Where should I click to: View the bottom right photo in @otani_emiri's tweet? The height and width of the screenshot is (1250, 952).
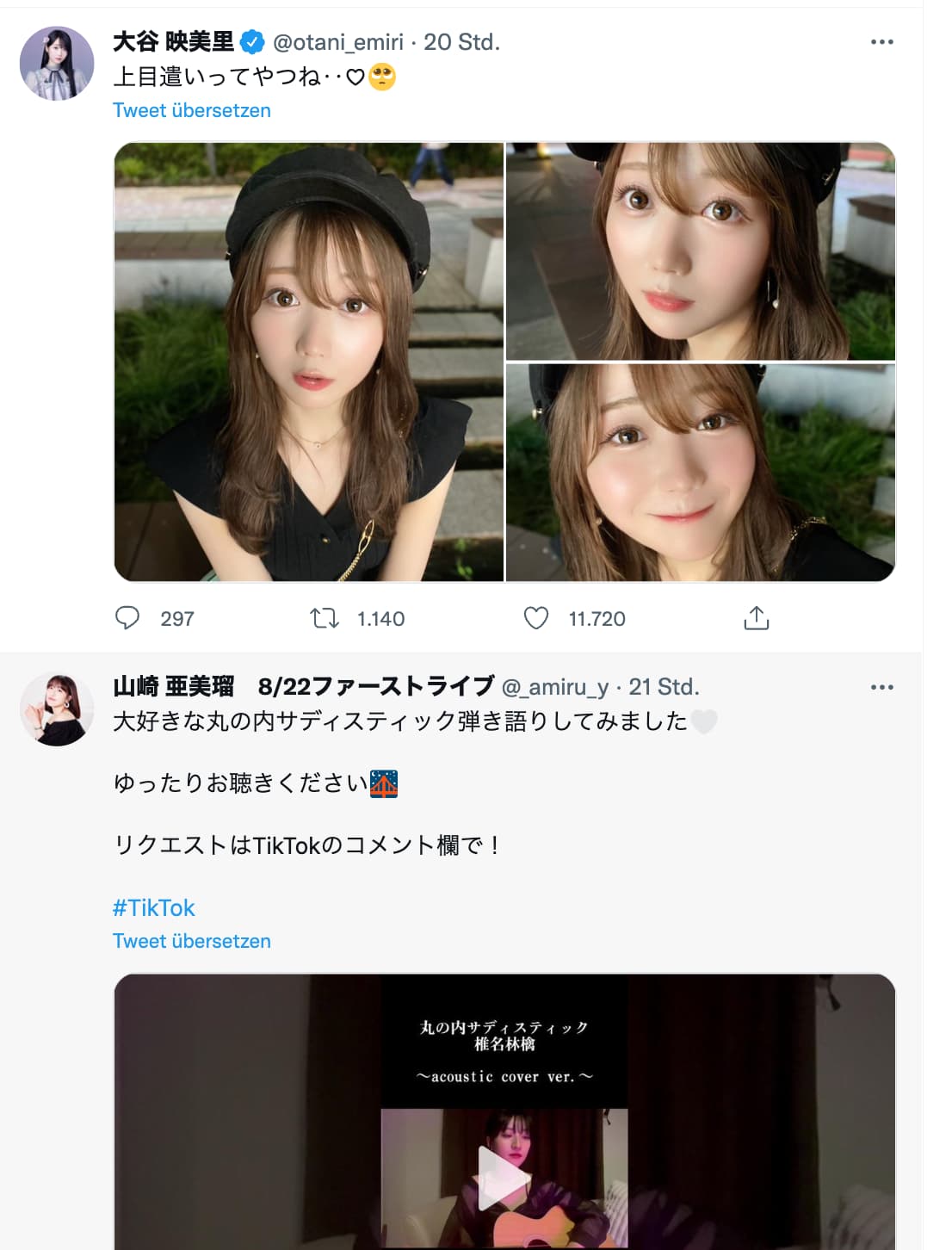pos(700,472)
